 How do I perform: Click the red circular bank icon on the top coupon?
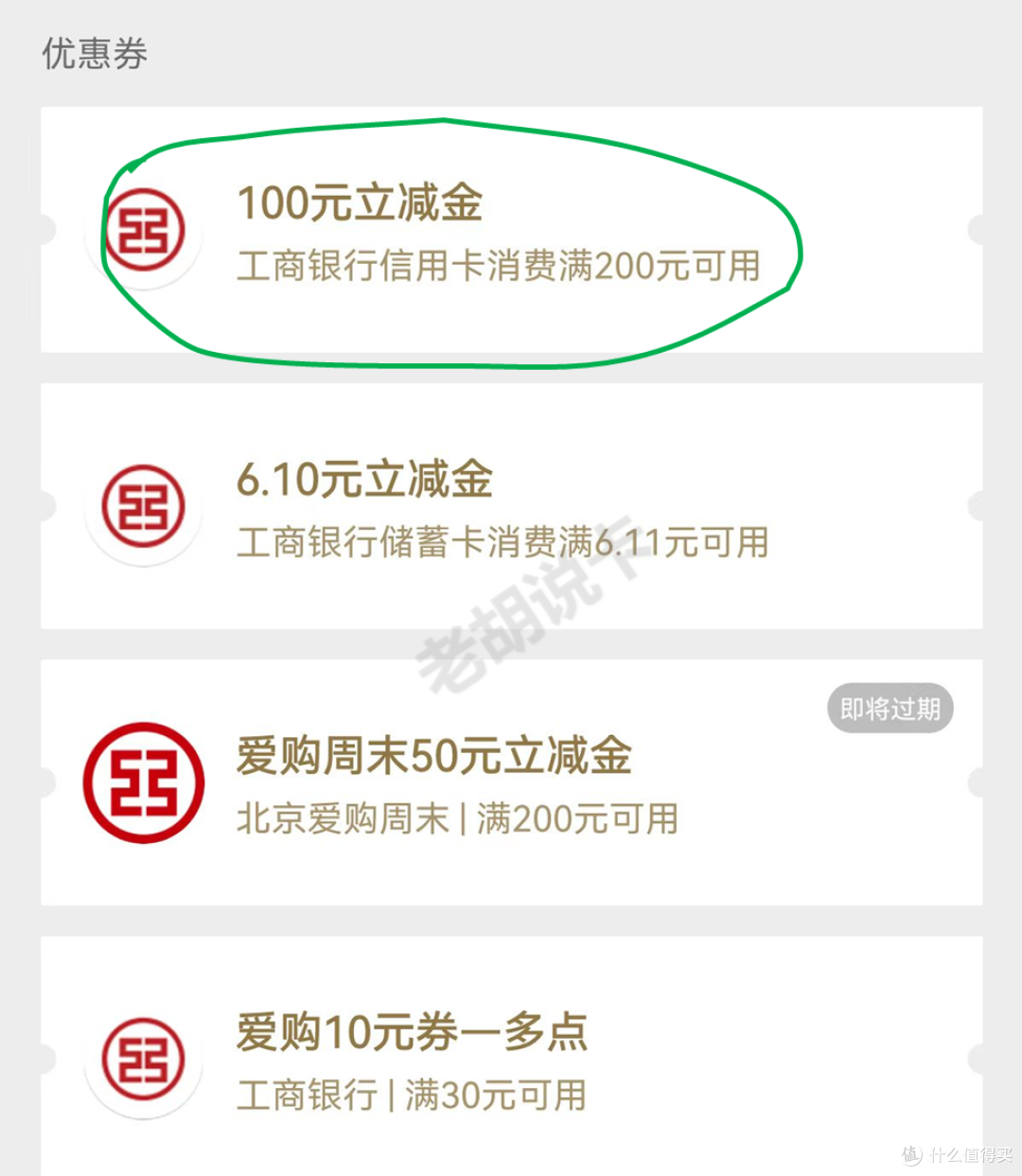coord(143,230)
